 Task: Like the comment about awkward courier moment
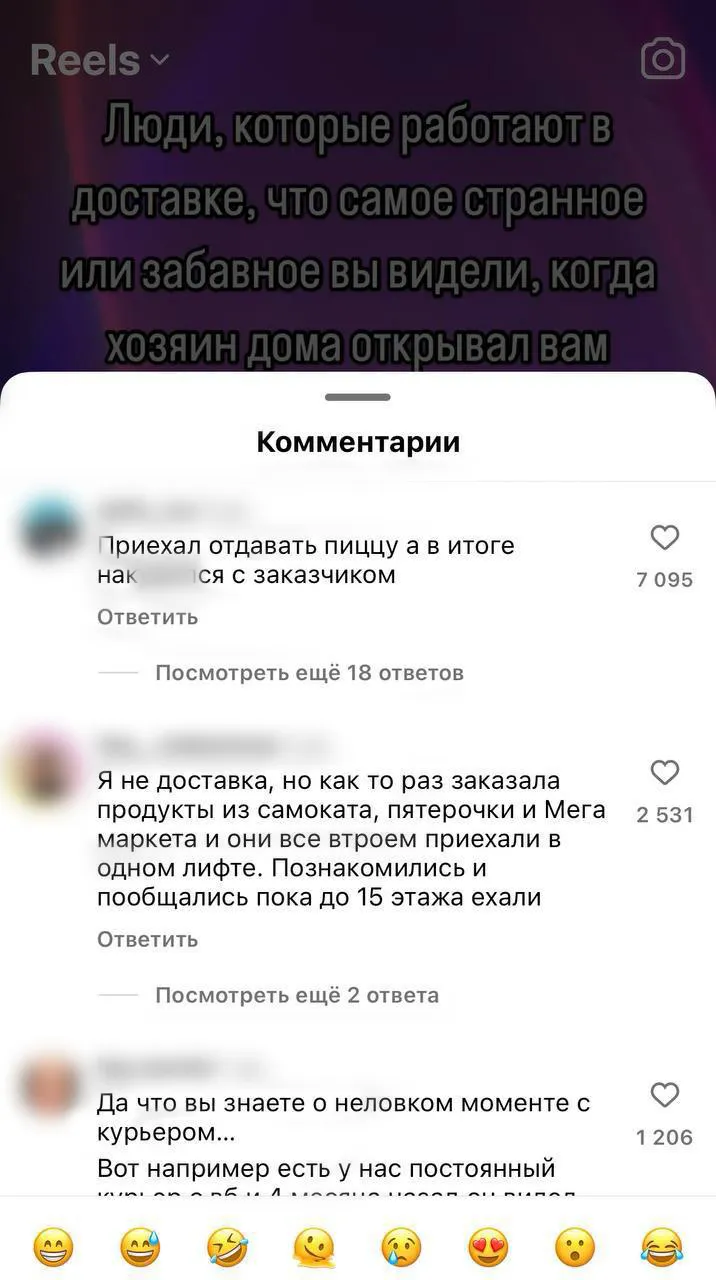click(x=665, y=1095)
